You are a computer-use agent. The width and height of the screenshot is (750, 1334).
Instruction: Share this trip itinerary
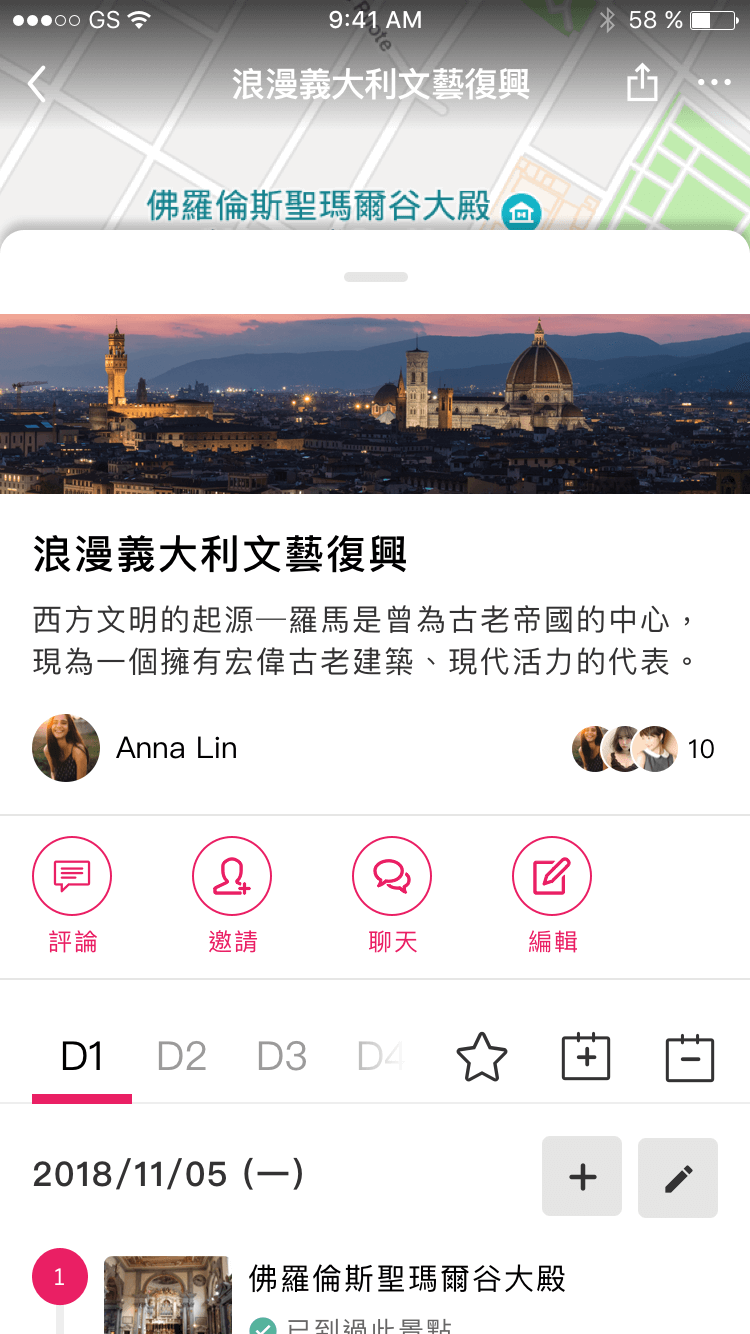tap(642, 83)
